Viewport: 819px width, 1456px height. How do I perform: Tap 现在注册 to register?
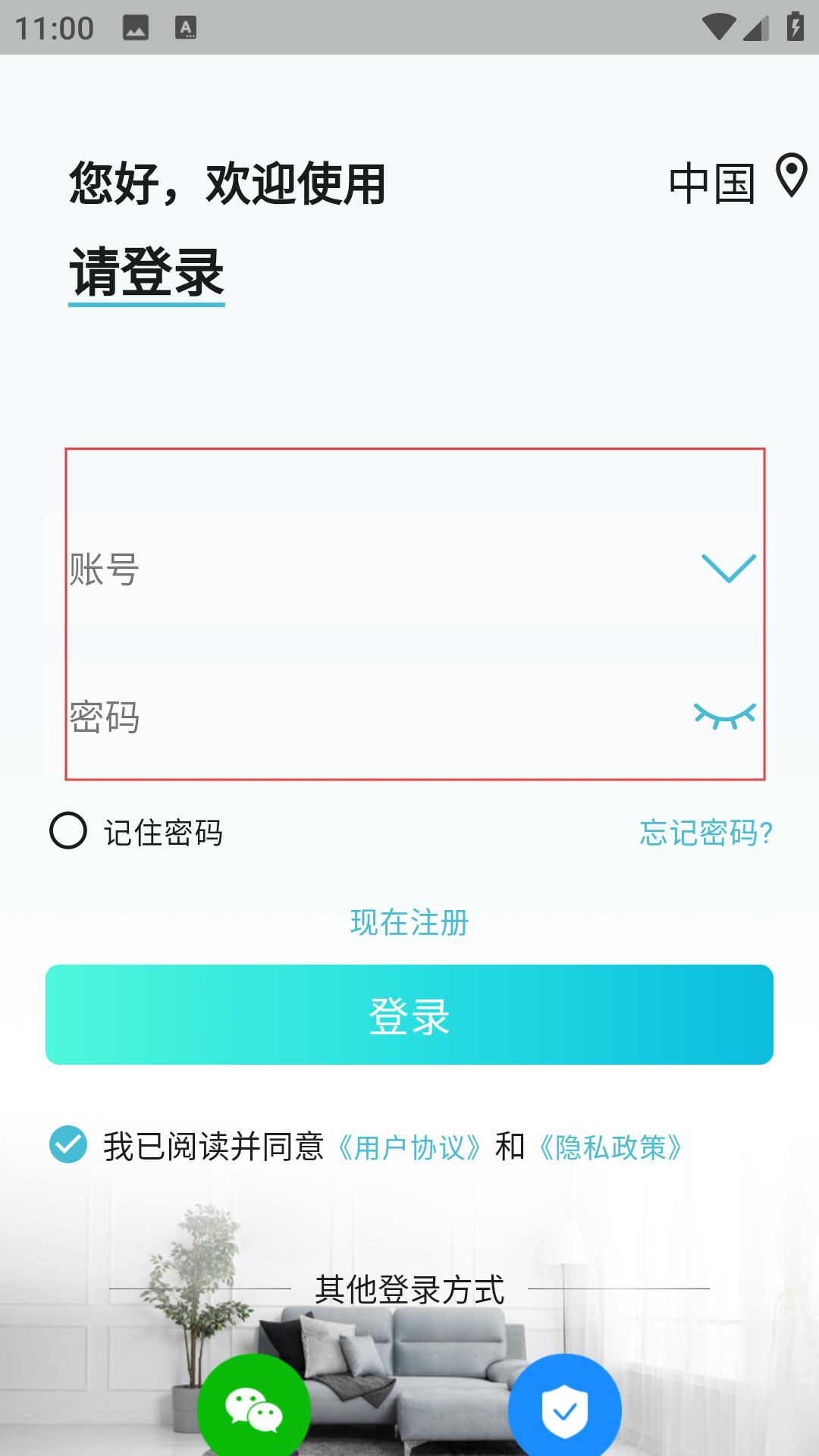coord(409,923)
